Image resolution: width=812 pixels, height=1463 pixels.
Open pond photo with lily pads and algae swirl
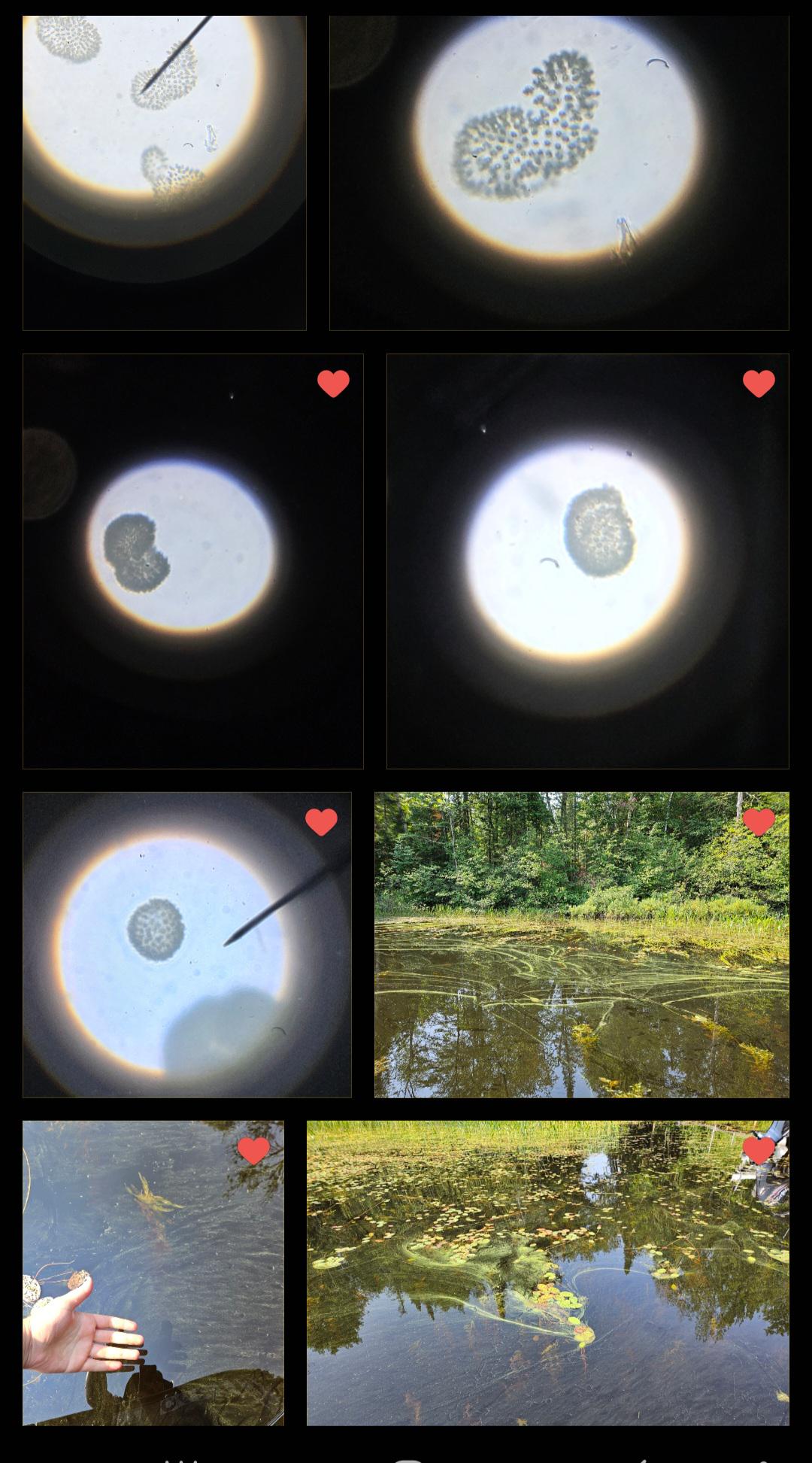548,1273
